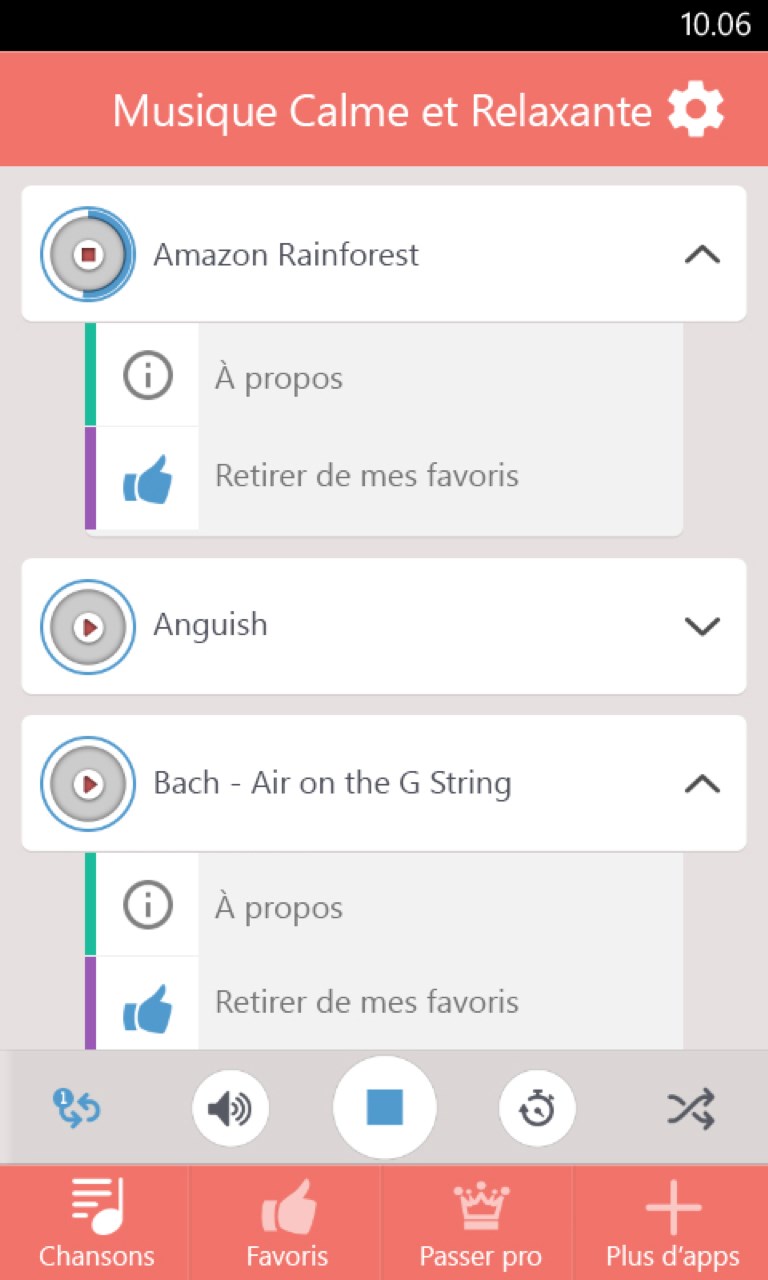Open À propos for Amazon Rainforest
This screenshot has height=1280, width=768.
click(x=278, y=377)
